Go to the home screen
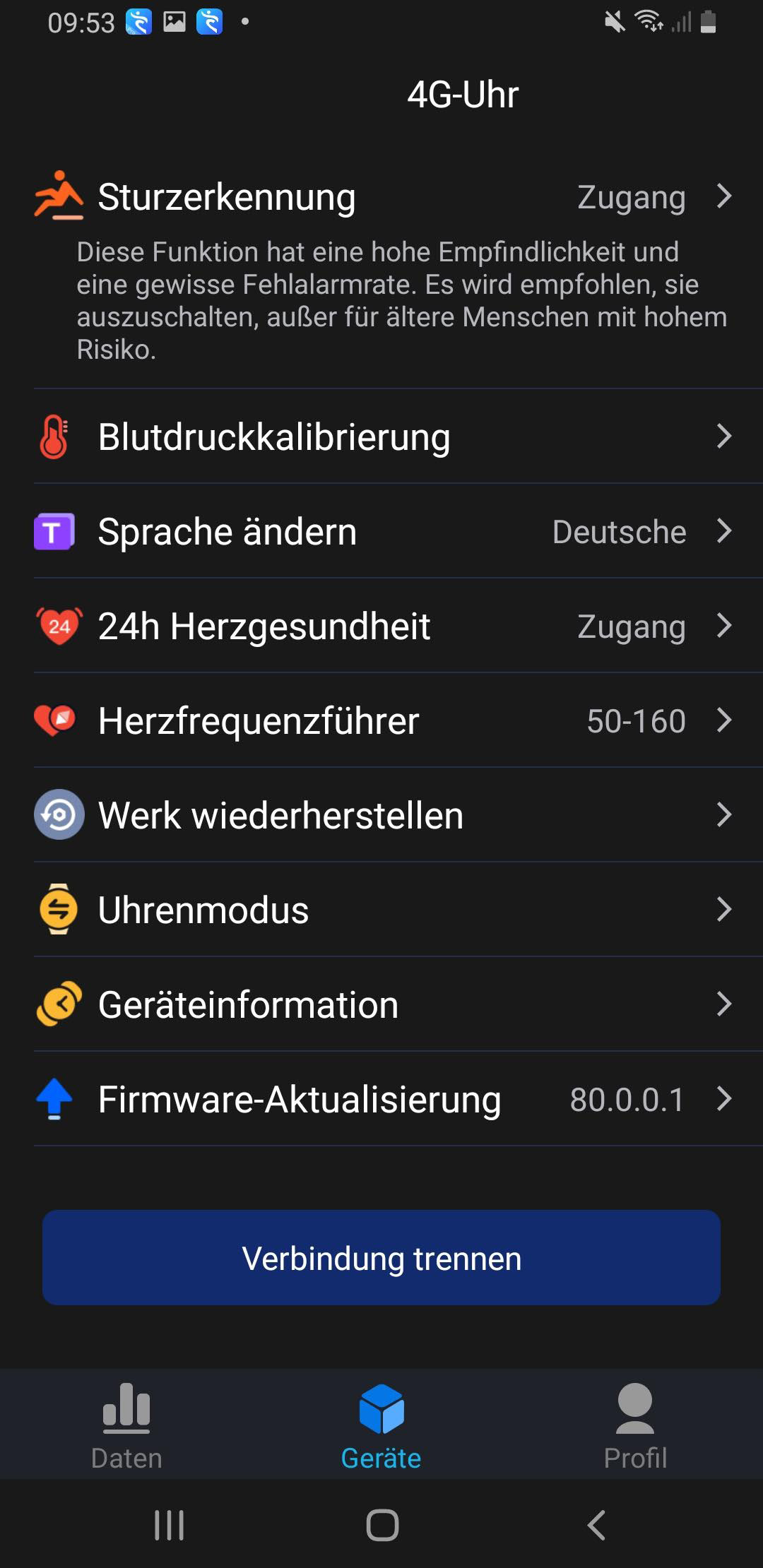 (x=382, y=1525)
